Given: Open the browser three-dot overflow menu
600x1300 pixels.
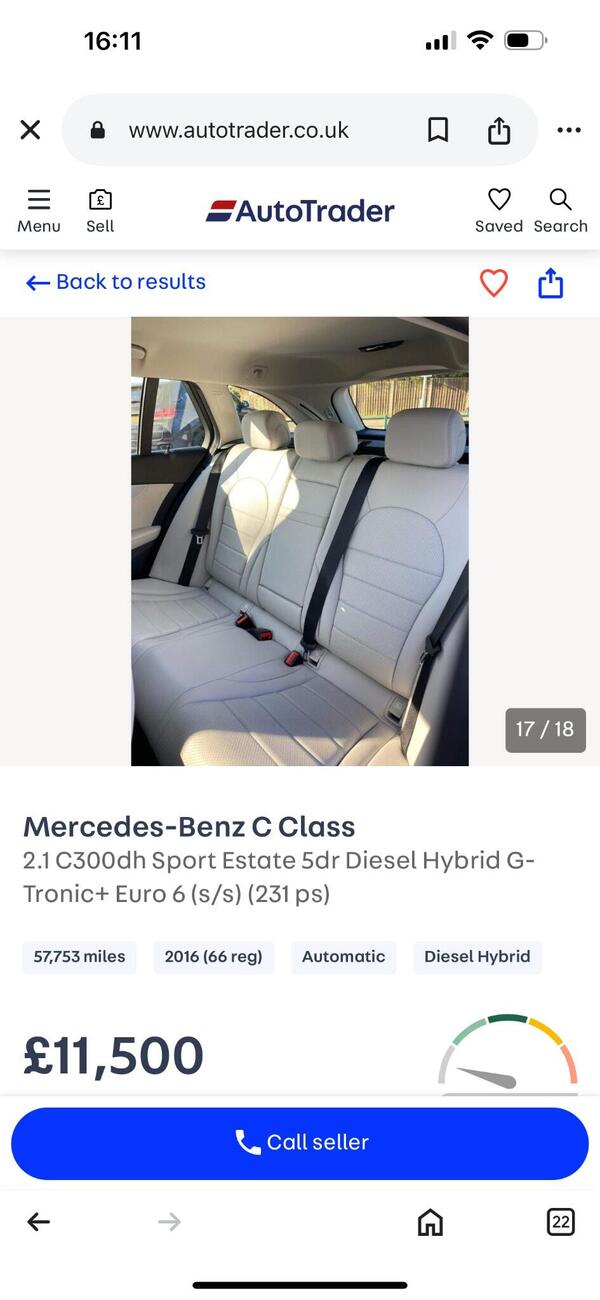Looking at the screenshot, I should [569, 130].
